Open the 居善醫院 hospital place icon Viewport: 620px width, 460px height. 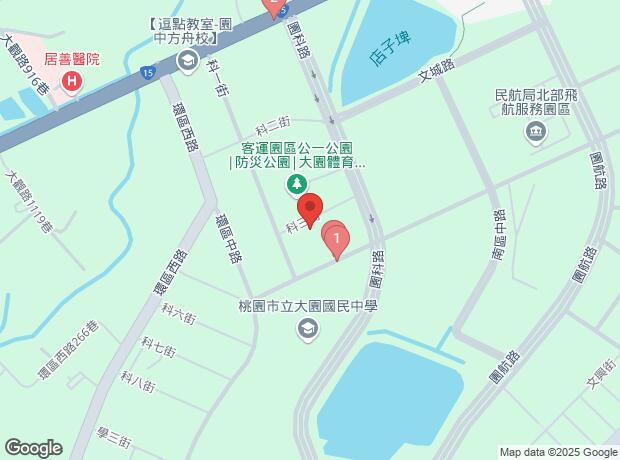[x=70, y=82]
